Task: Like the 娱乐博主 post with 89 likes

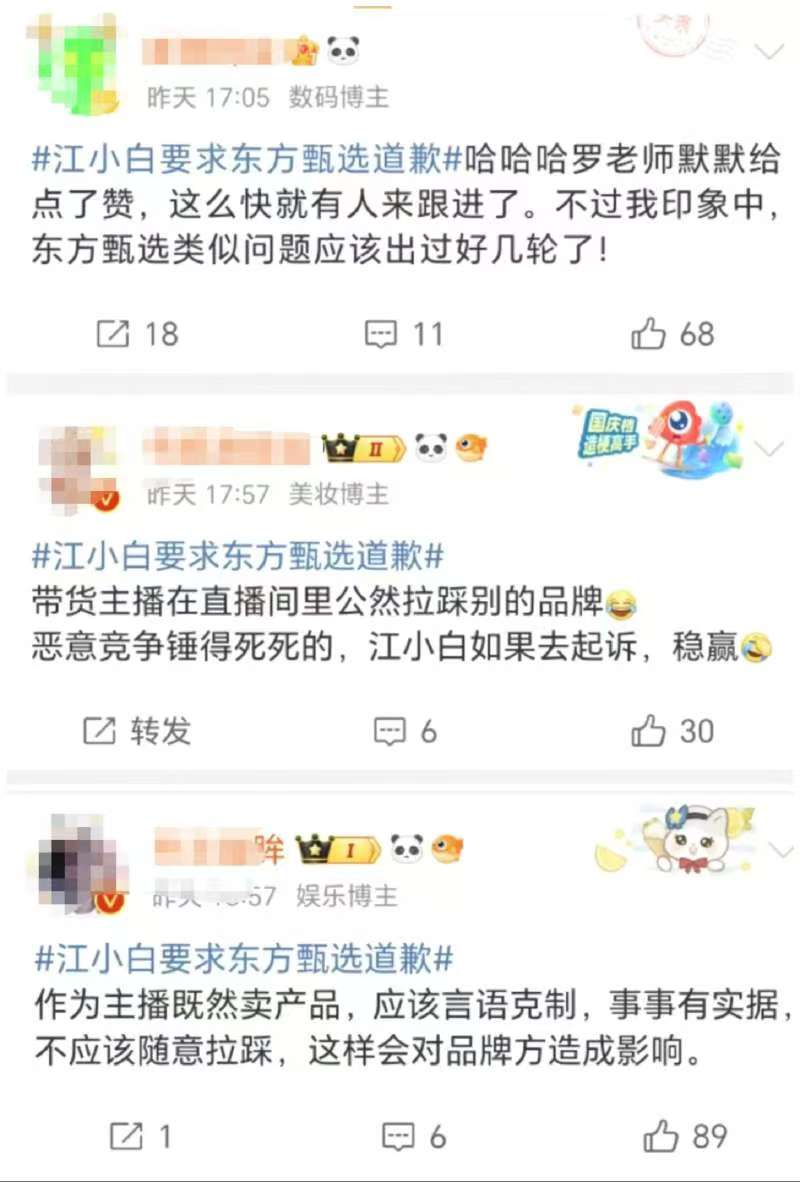Action: 661,1136
